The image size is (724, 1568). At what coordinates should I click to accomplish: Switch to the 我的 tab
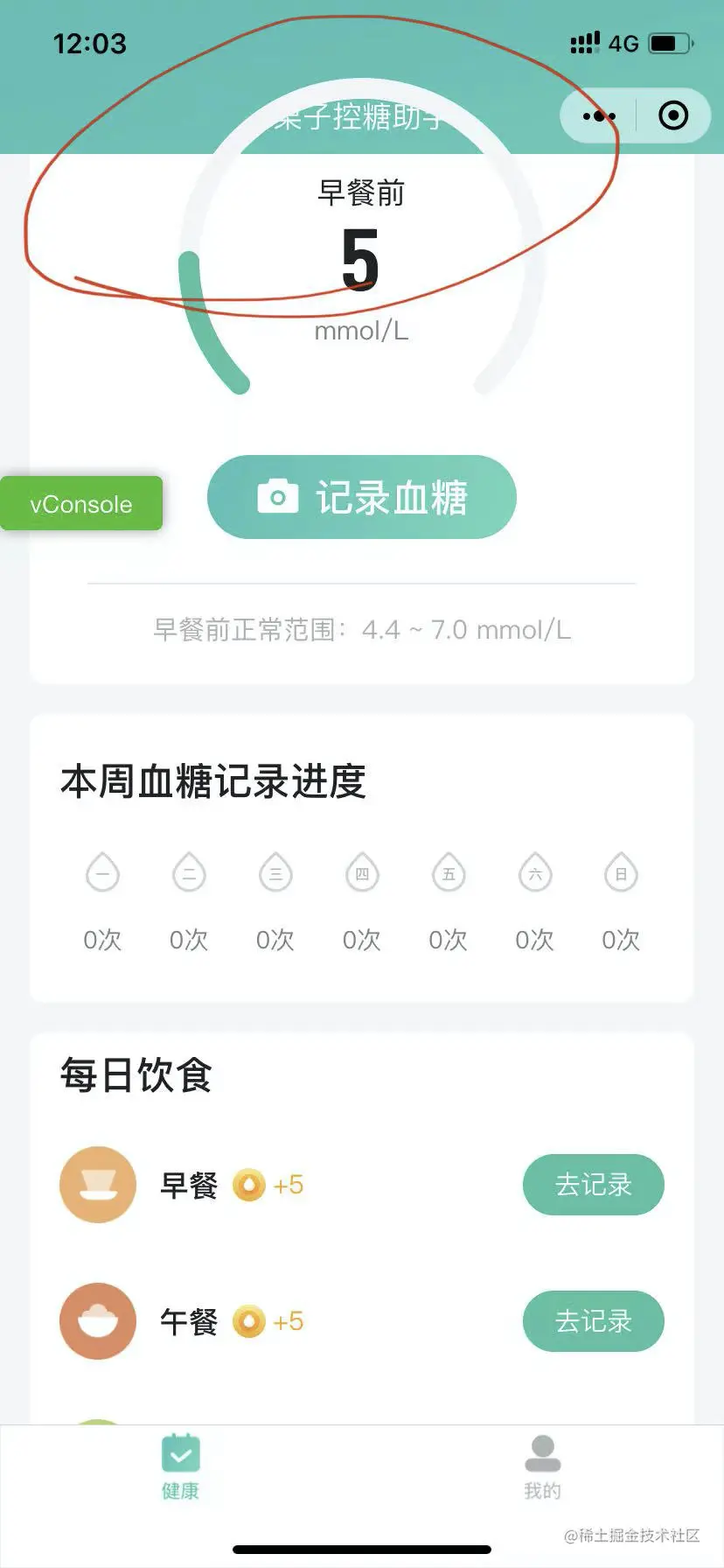(542, 1467)
